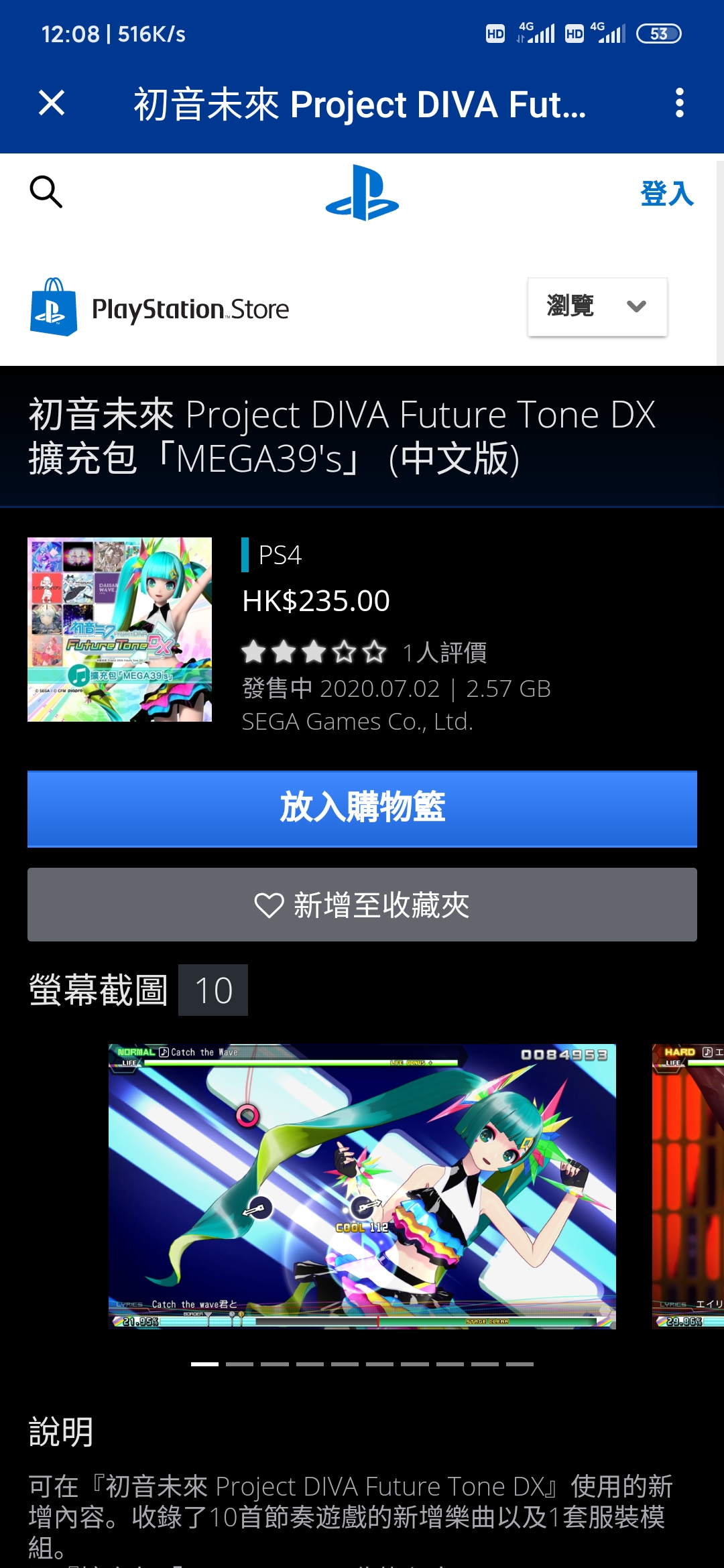This screenshot has width=724, height=1568.
Task: Open the PlayStation Store home link
Action: (x=160, y=308)
